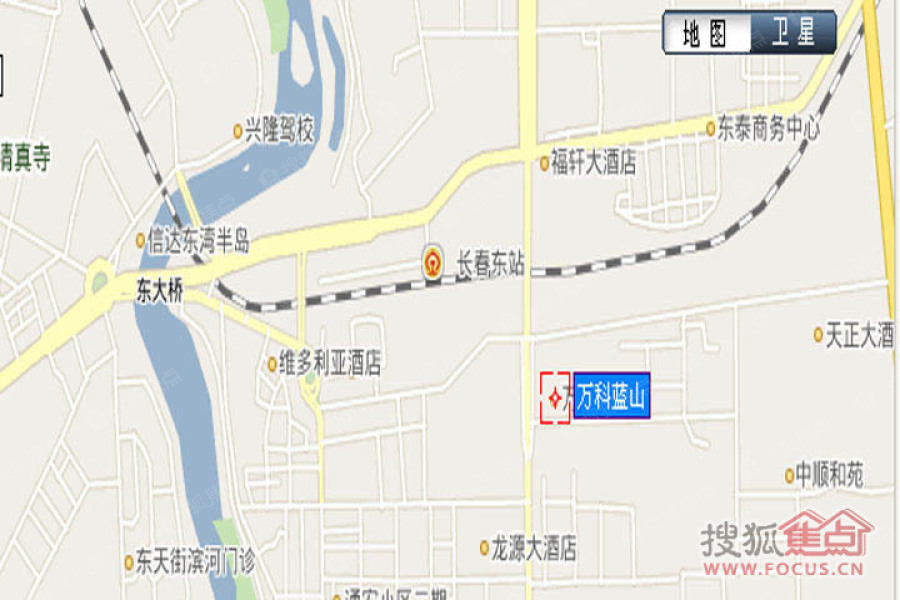The image size is (900, 600).
Task: Tap the 万科蓝山 location marker
Action: 555,398
